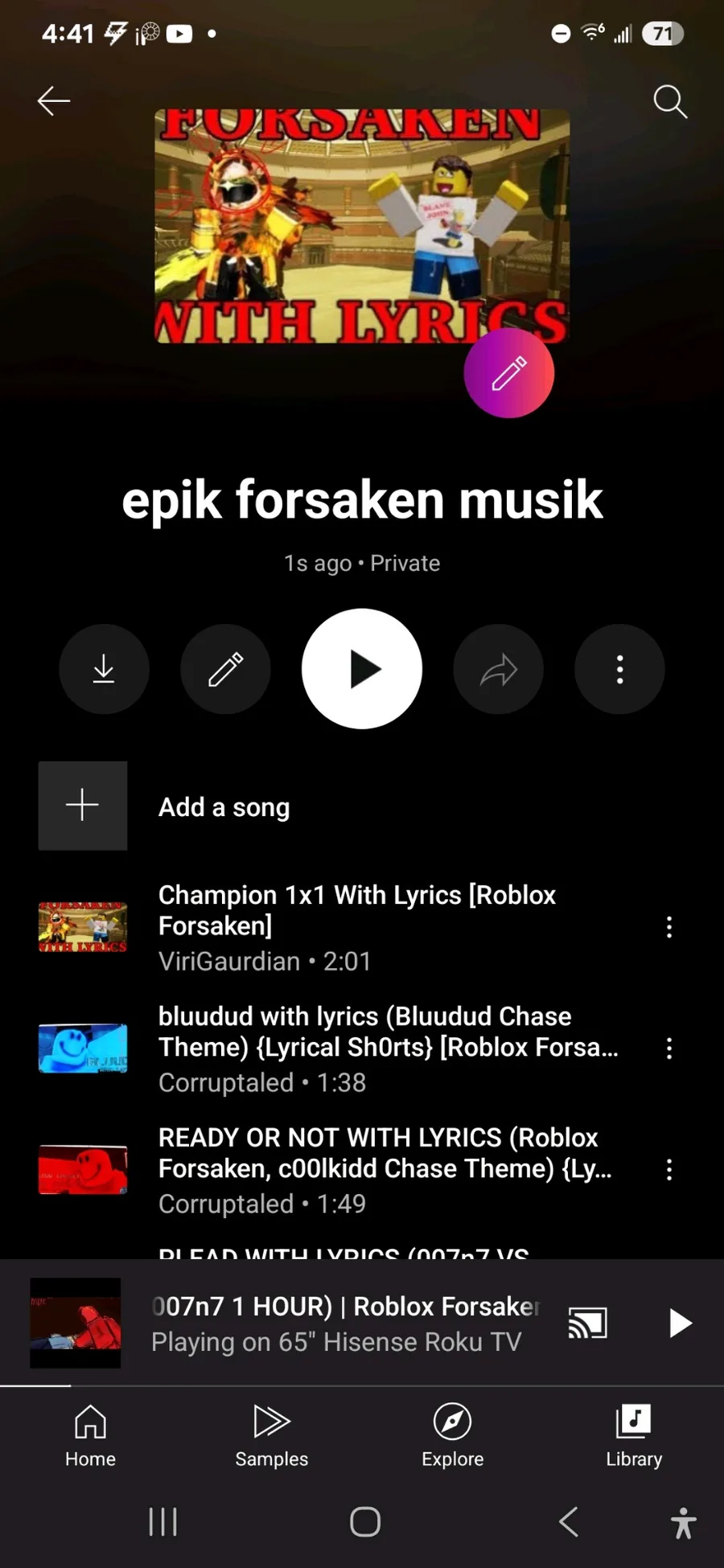Open the playlist overflow menu
724x1568 pixels.
click(x=619, y=669)
